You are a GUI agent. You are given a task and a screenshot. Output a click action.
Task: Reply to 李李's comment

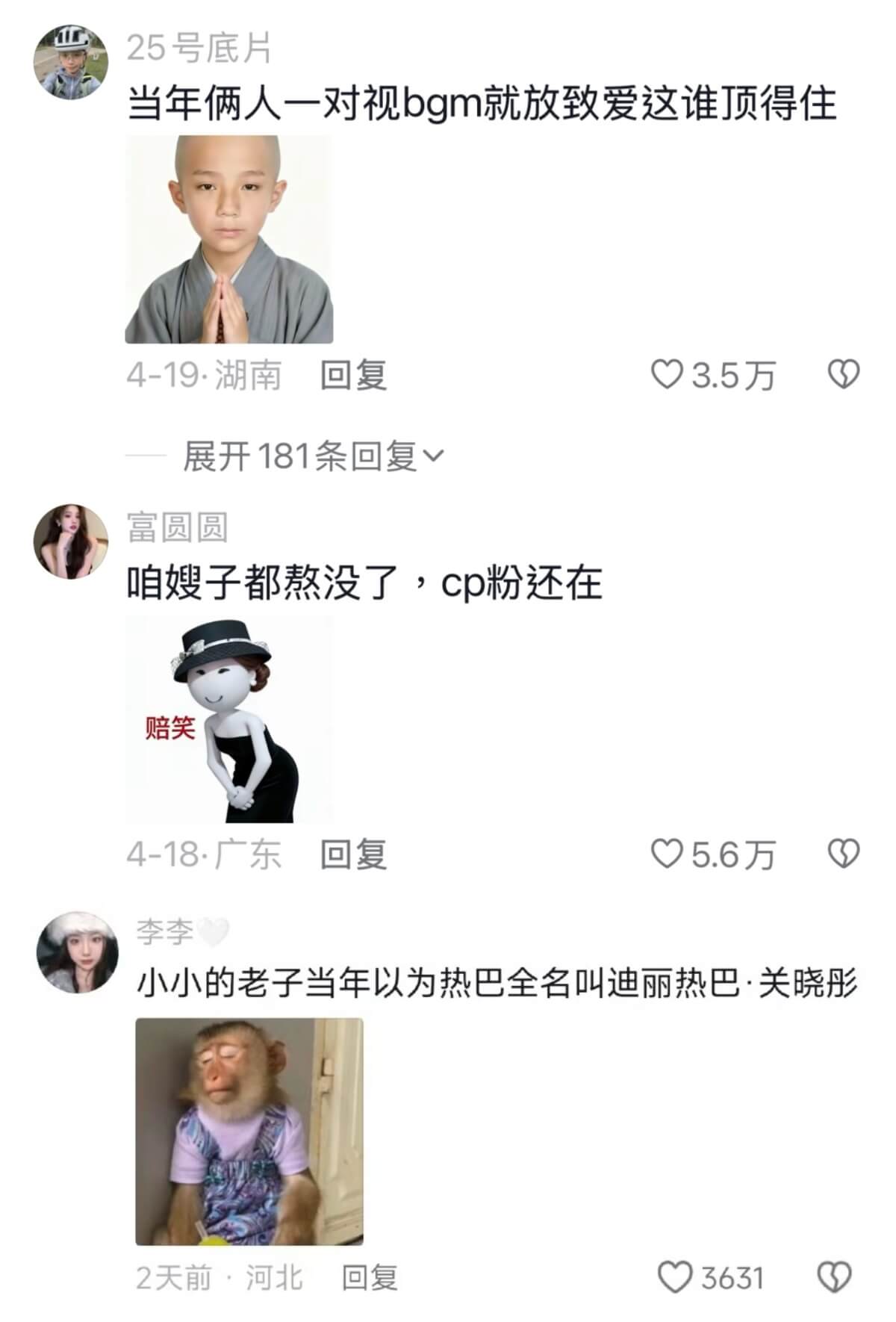click(x=370, y=1278)
